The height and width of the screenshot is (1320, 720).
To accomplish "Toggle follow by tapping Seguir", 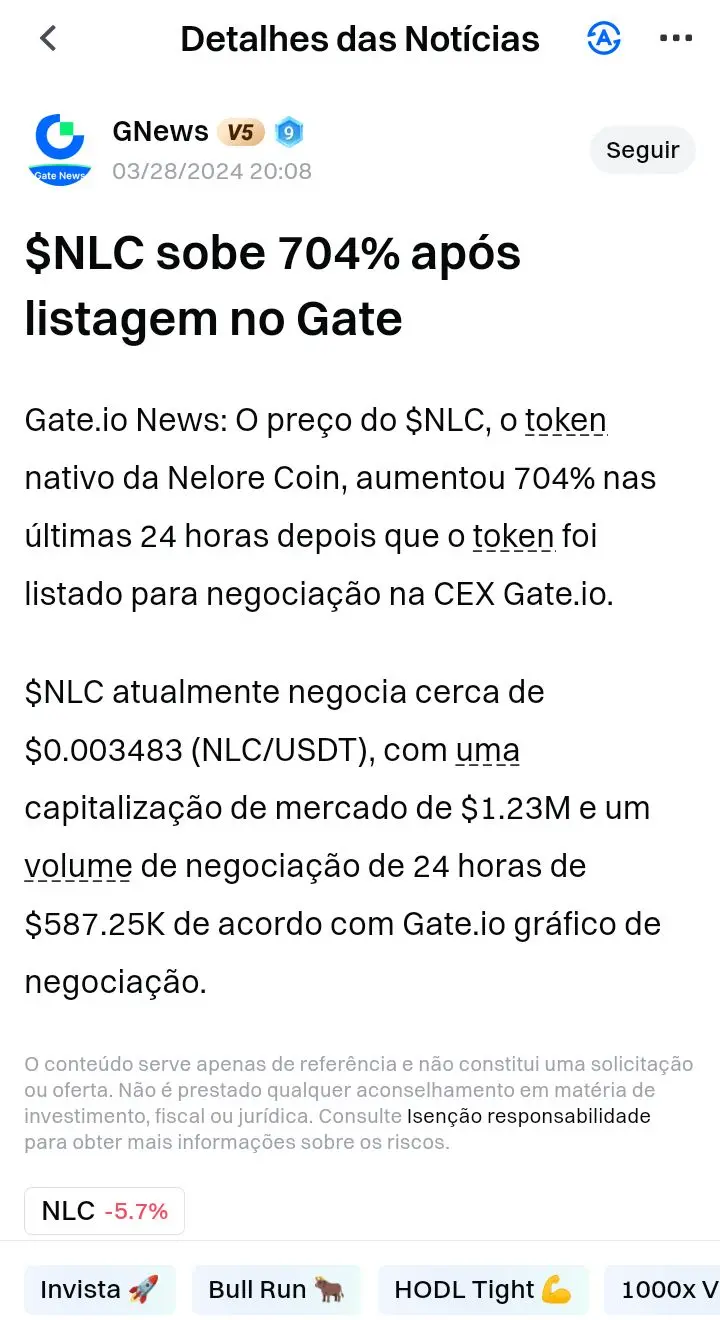I will pos(642,150).
